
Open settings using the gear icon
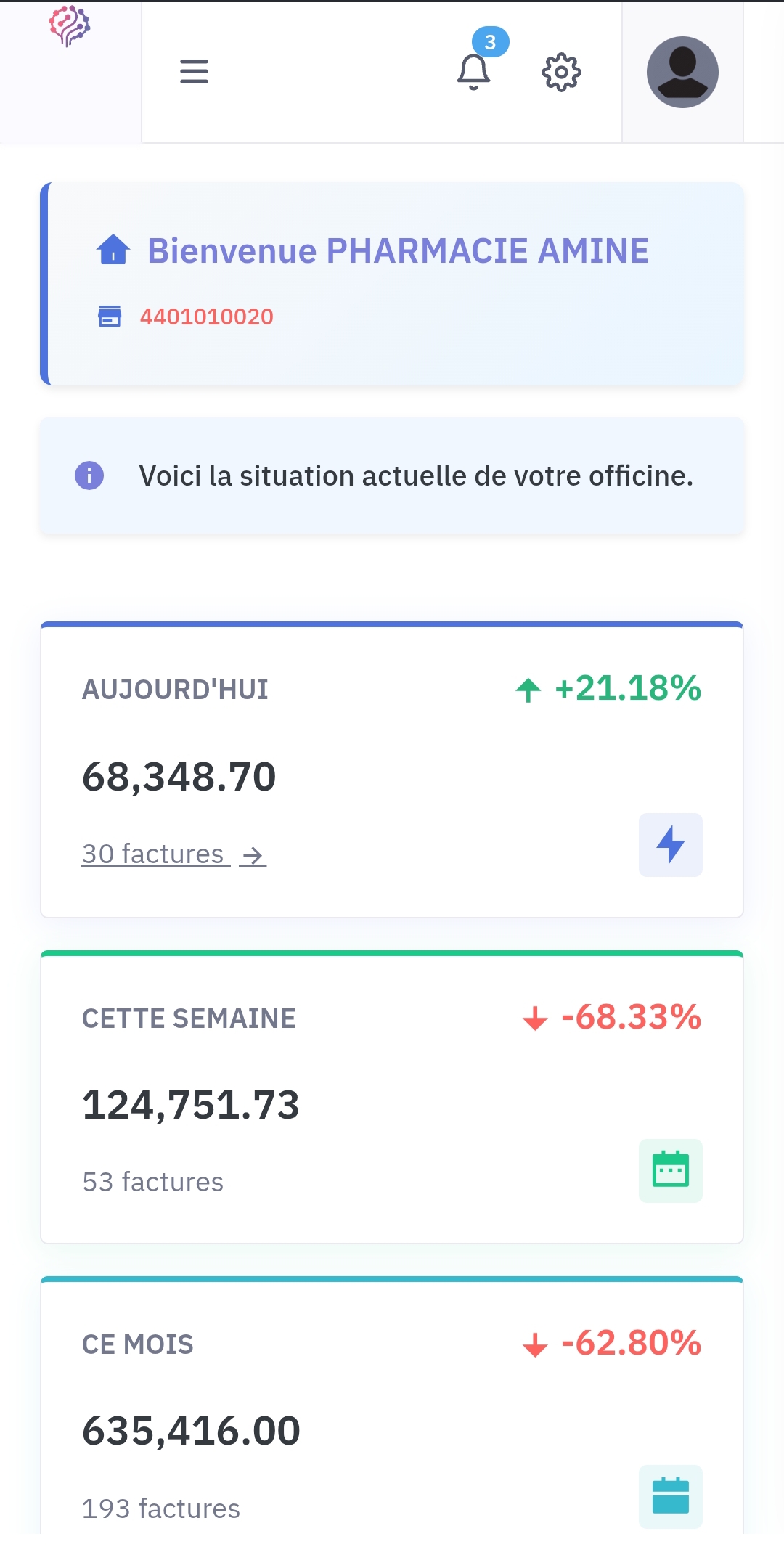coord(562,73)
